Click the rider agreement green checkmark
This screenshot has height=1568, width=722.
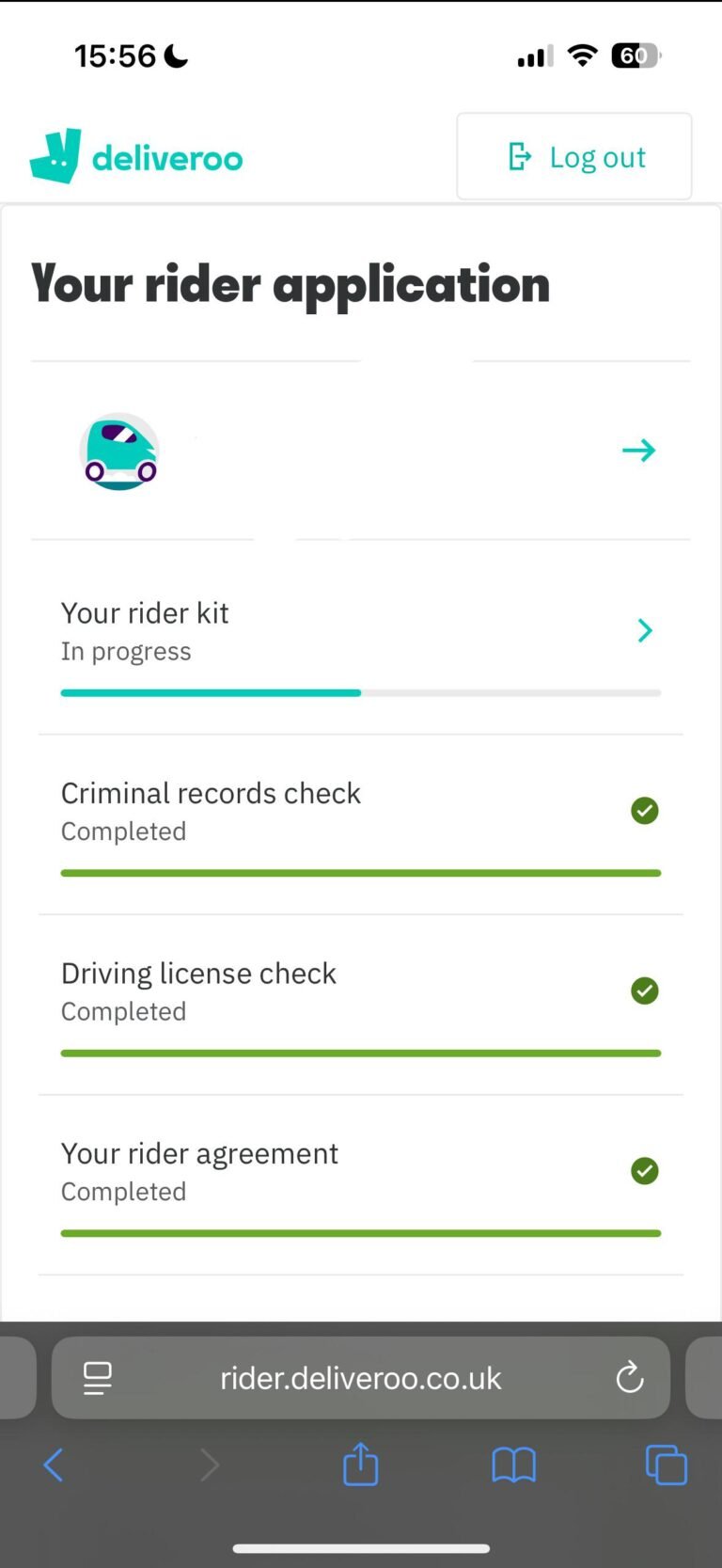pos(645,1171)
